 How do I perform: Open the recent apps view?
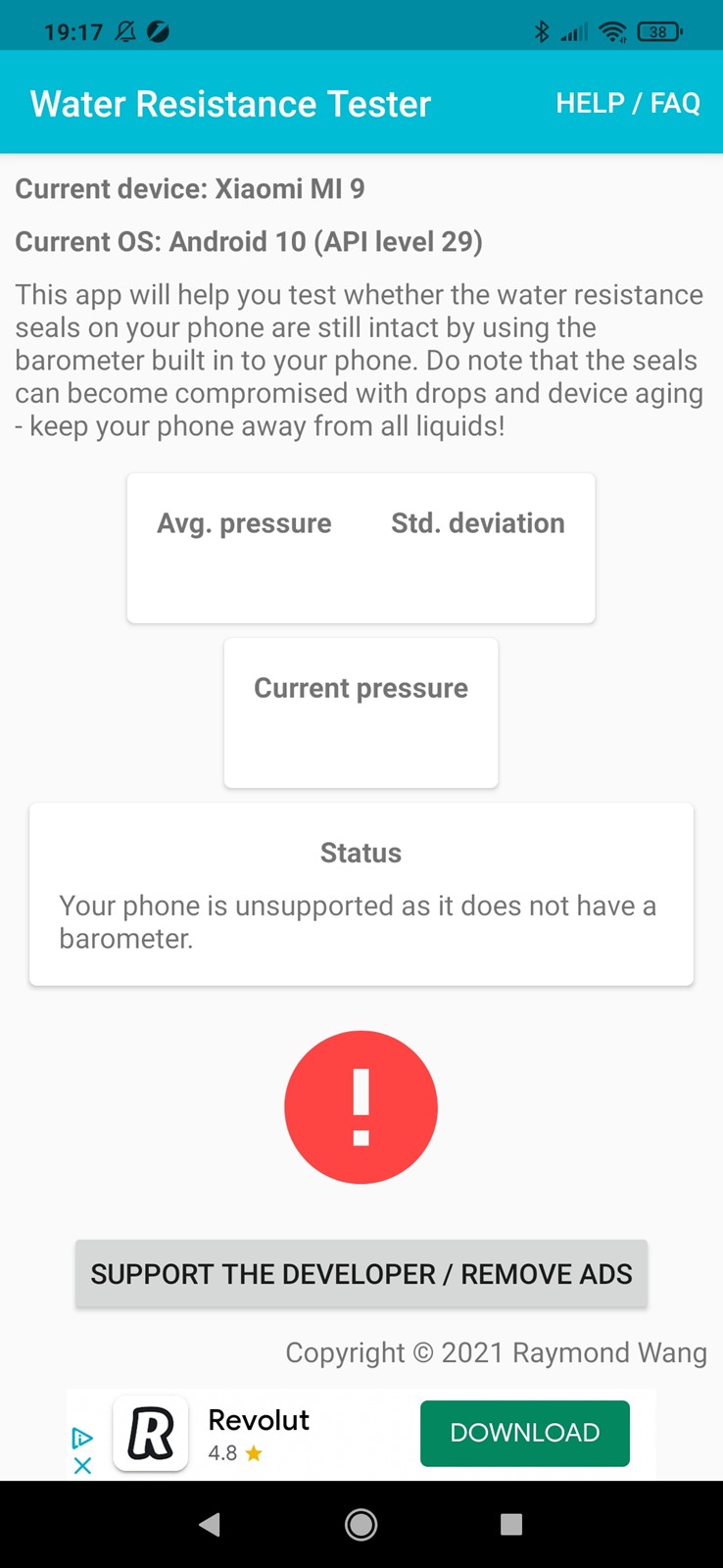(511, 1524)
